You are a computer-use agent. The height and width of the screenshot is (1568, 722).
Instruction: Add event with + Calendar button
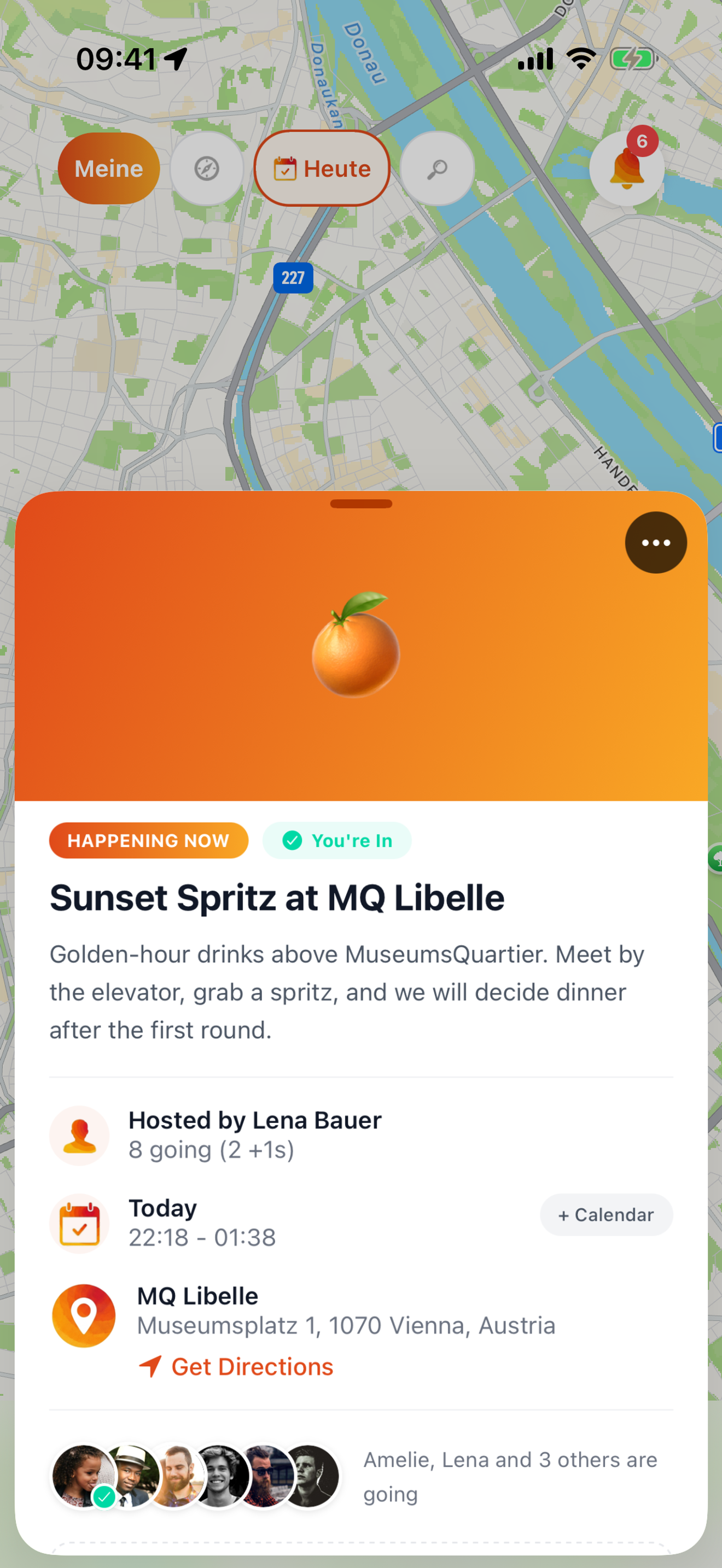tap(605, 1214)
